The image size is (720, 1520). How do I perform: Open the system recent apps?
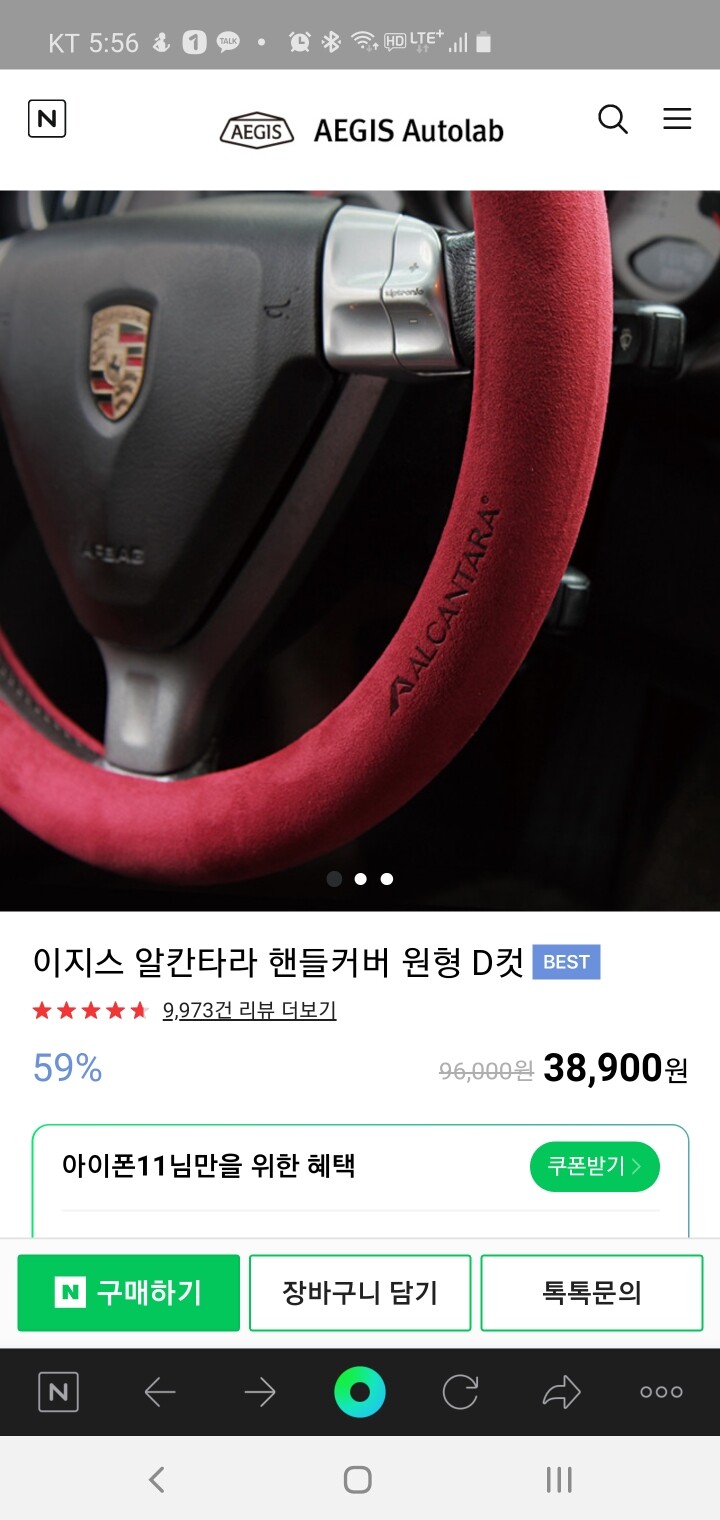click(x=558, y=1479)
